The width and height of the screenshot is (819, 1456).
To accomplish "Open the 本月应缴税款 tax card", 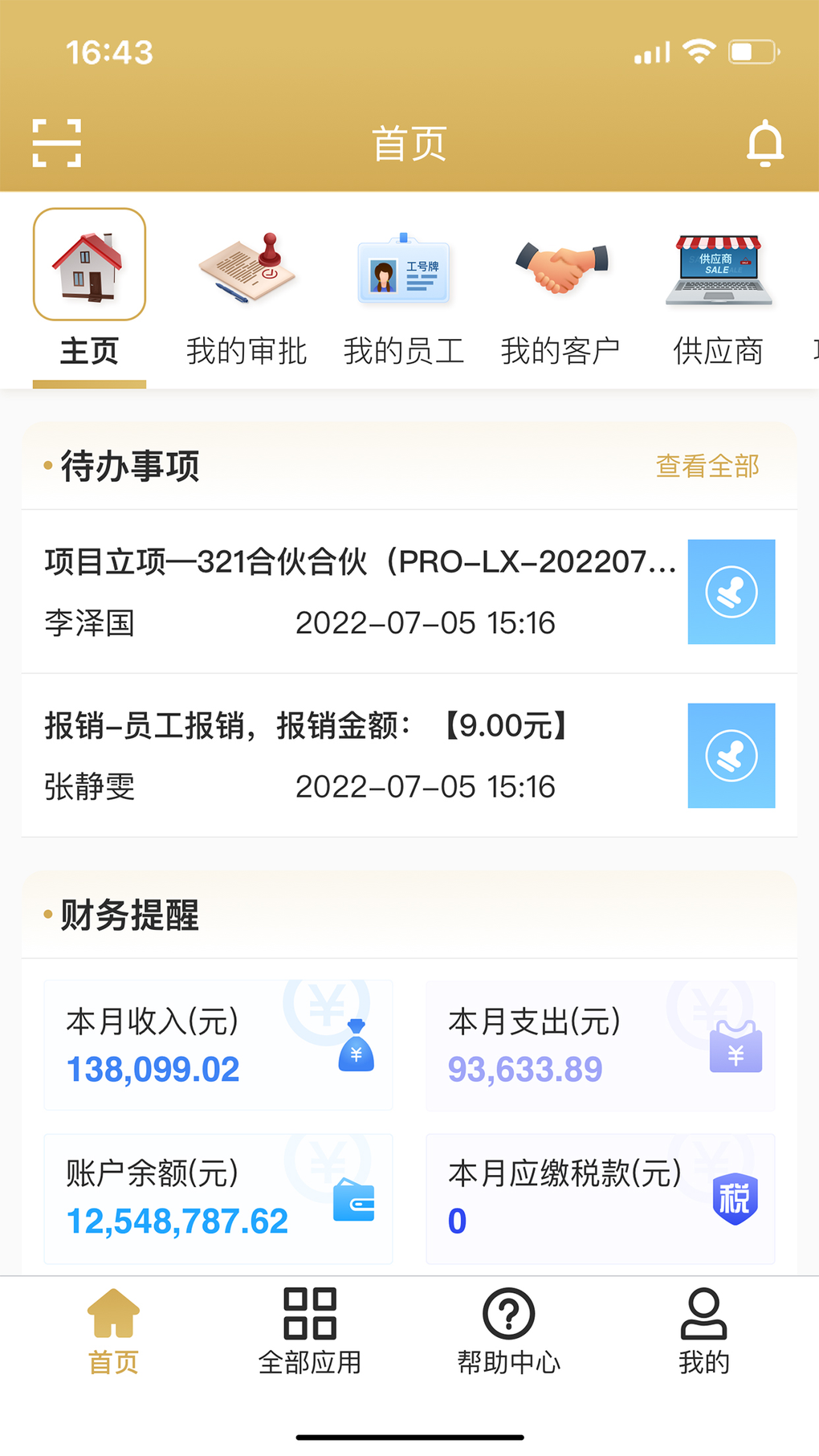I will pyautogui.click(x=600, y=1198).
